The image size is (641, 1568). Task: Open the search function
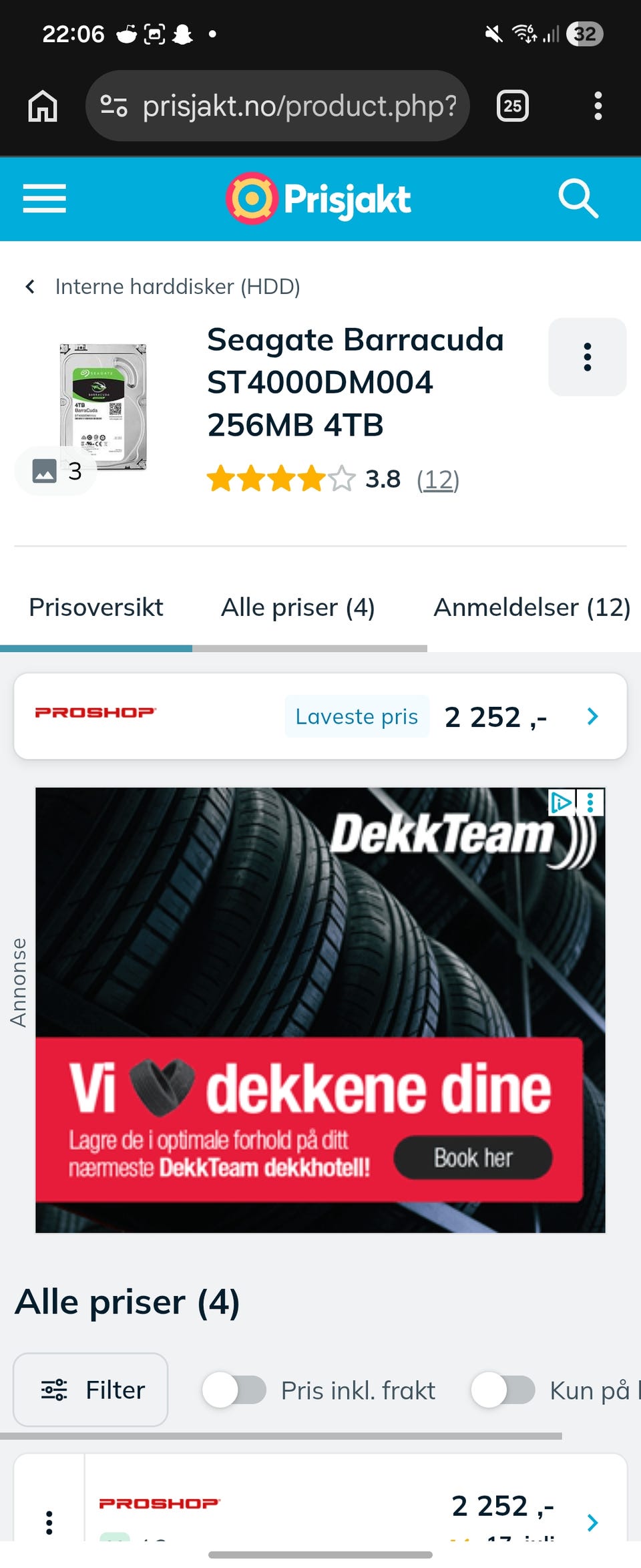[x=578, y=198]
